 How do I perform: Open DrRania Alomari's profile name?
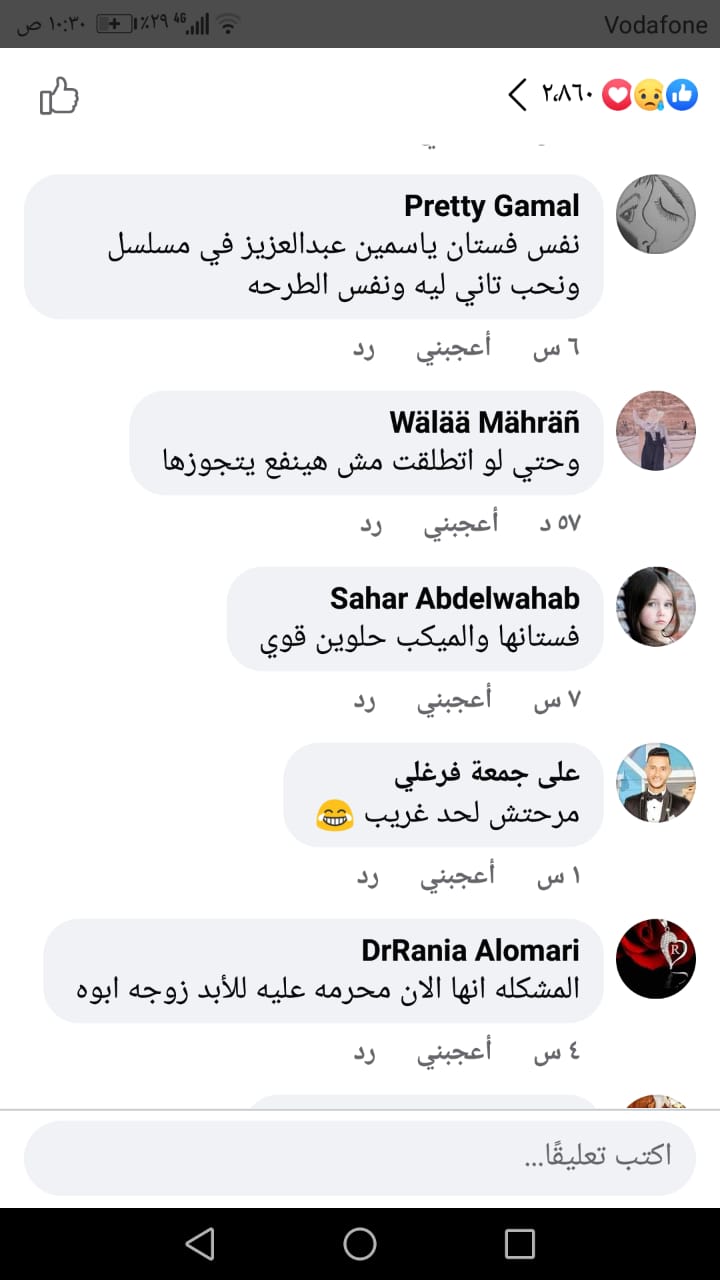[470, 950]
